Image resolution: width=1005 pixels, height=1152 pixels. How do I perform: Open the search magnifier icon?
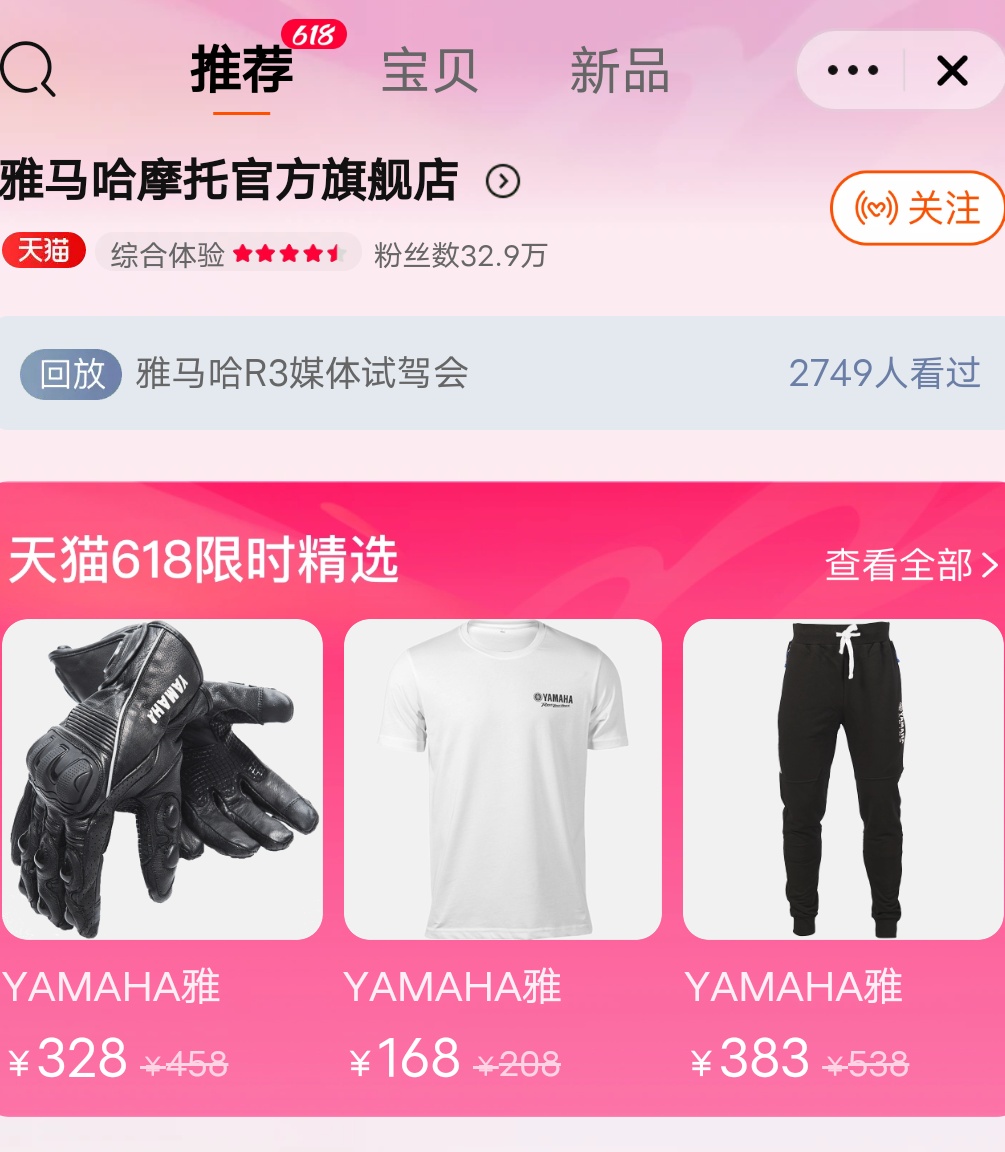click(x=27, y=70)
